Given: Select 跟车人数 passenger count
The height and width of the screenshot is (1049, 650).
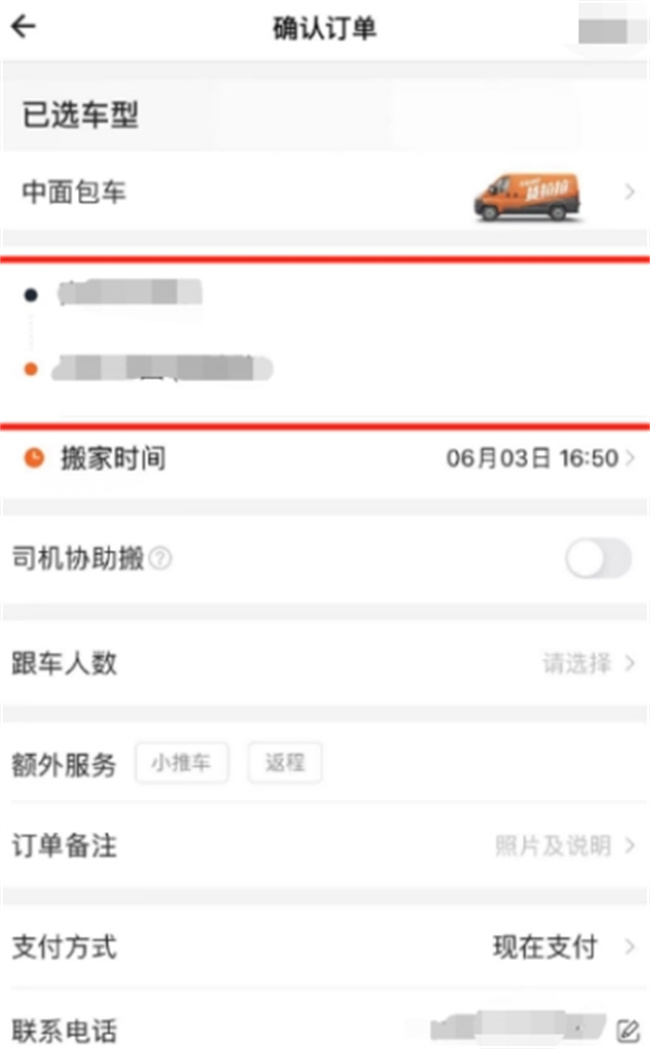Looking at the screenshot, I should tap(325, 663).
